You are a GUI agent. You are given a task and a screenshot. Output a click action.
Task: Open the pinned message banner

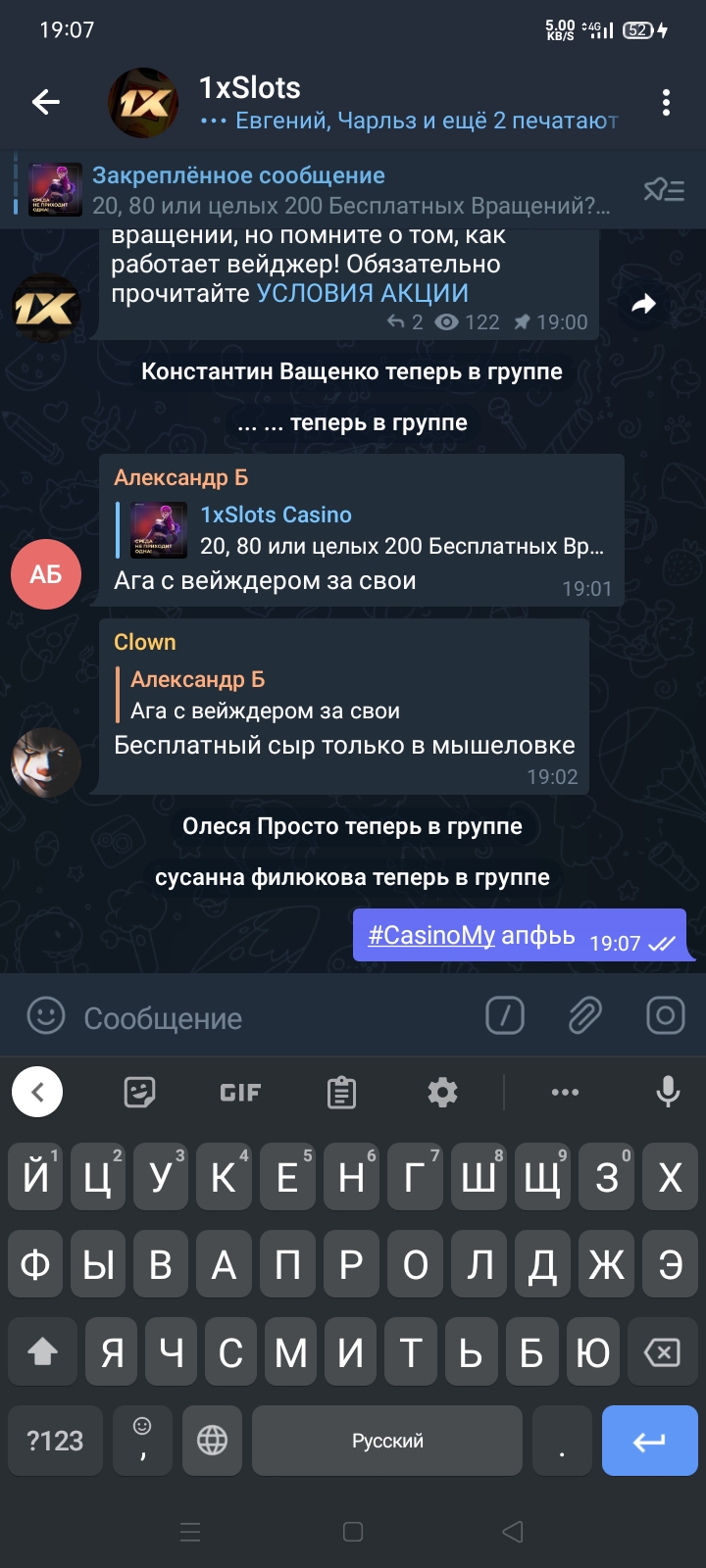[324, 190]
